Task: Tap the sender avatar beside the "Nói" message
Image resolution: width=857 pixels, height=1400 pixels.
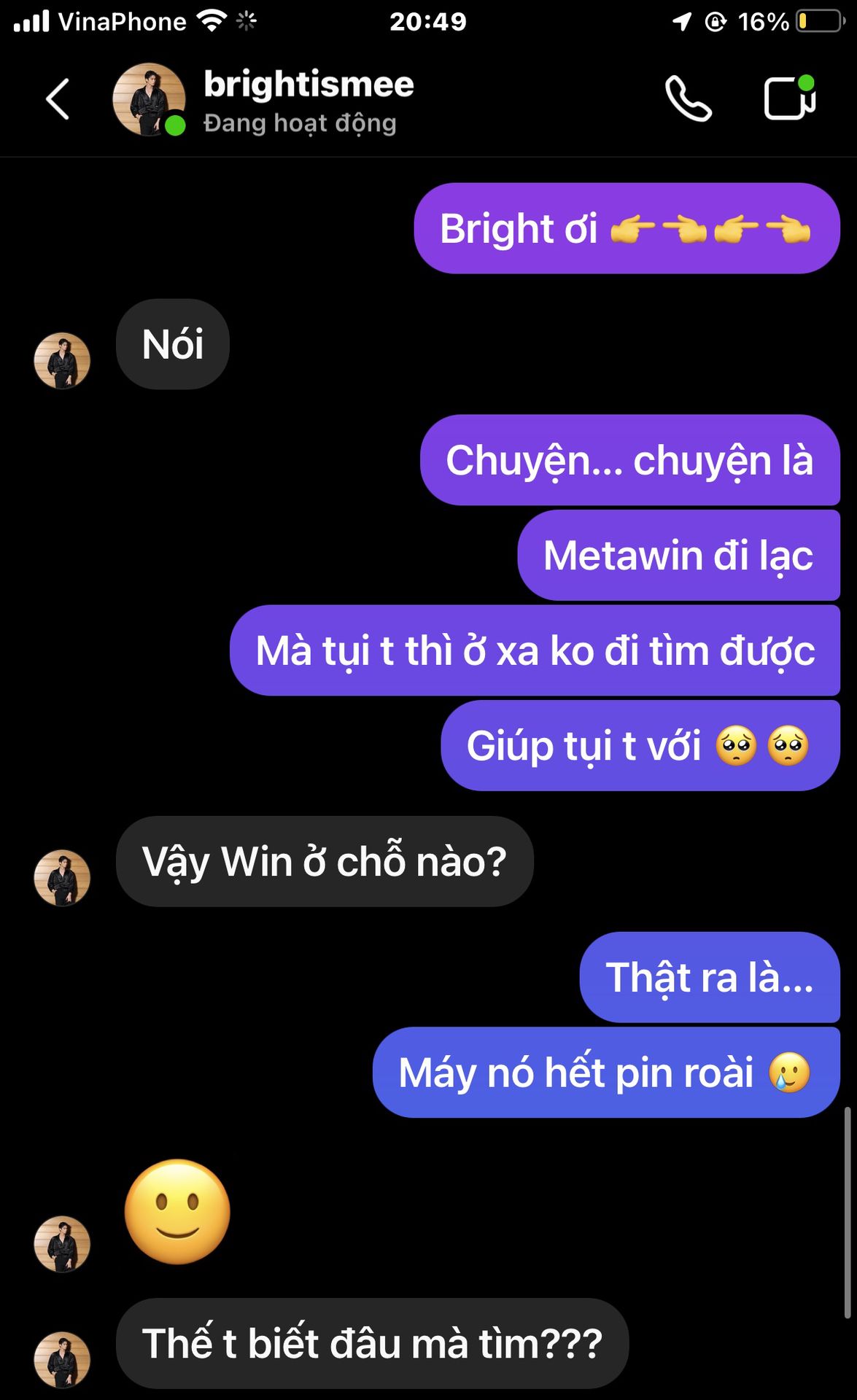Action: [62, 360]
